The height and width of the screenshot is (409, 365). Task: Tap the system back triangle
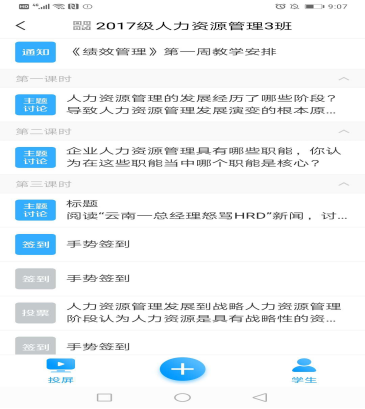click(260, 397)
